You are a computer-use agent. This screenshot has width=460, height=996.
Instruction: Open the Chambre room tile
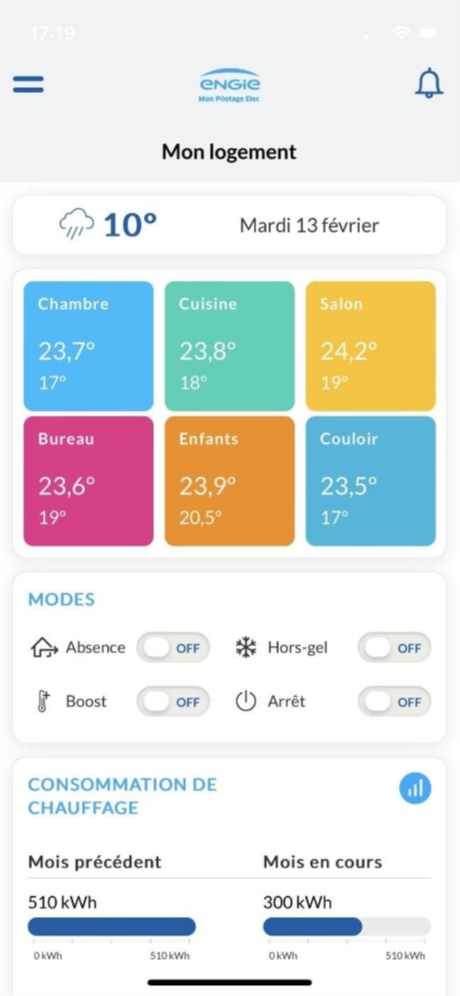(88, 346)
